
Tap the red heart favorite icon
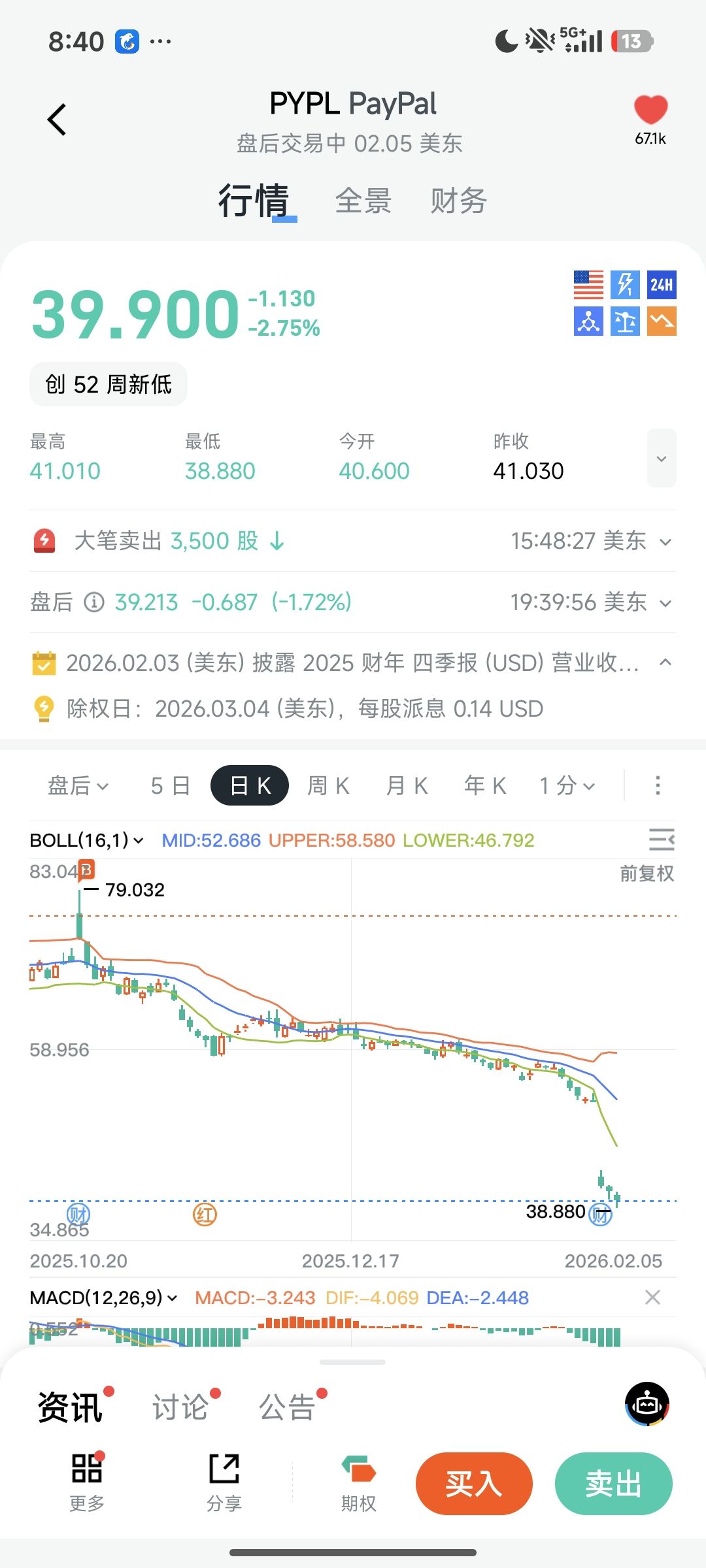tap(650, 110)
